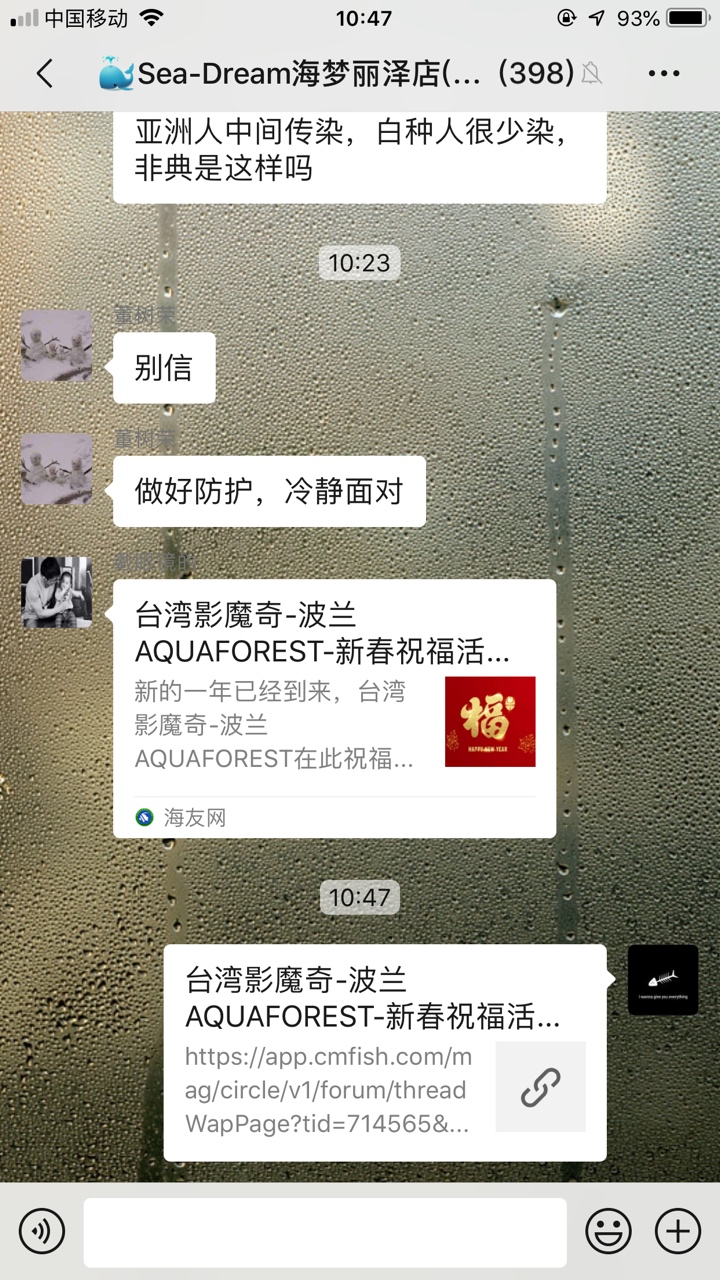Viewport: 720px width, 1280px height.
Task: Open avatar beside 做好防护，冷静面对 message
Action: 57,469
